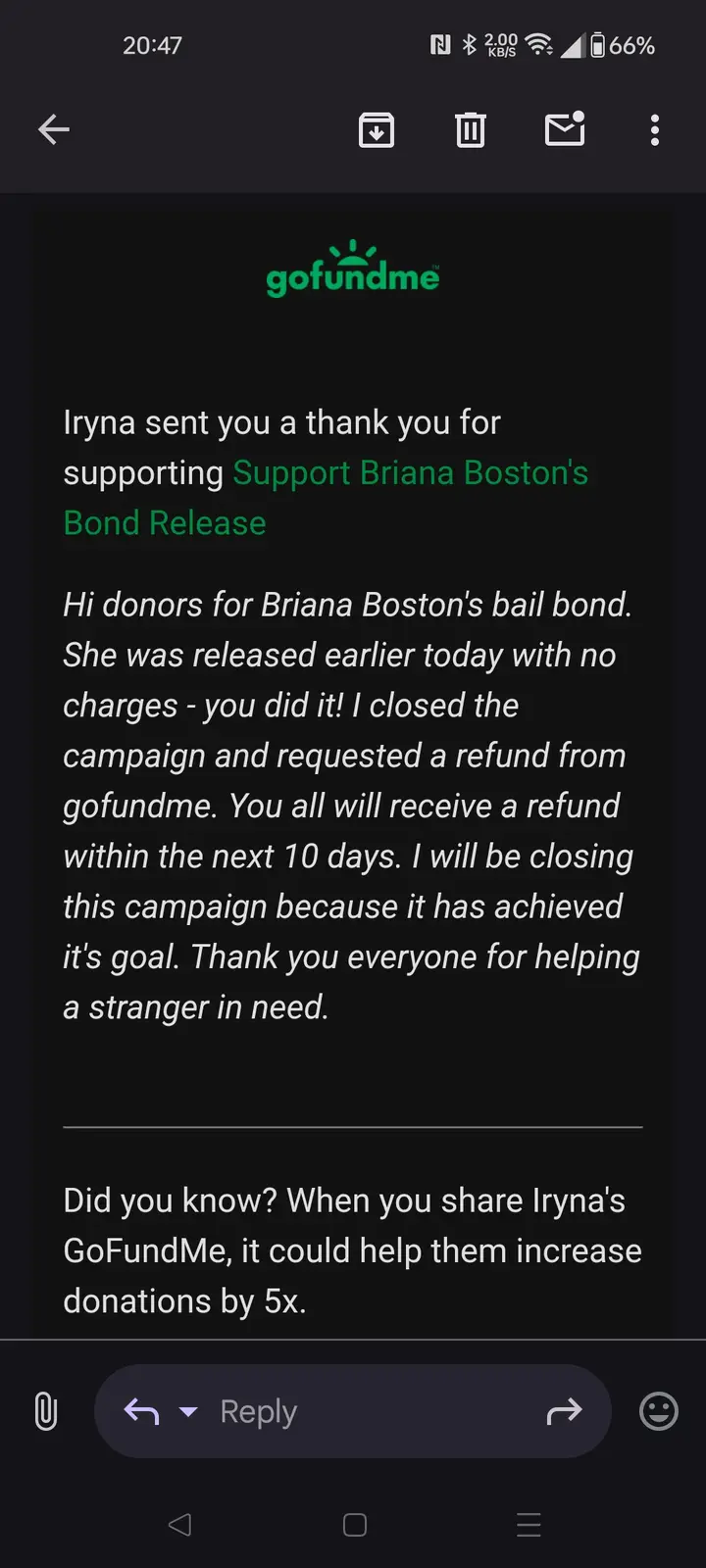Tap the Reply field
The image size is (706, 1568).
tap(353, 1411)
